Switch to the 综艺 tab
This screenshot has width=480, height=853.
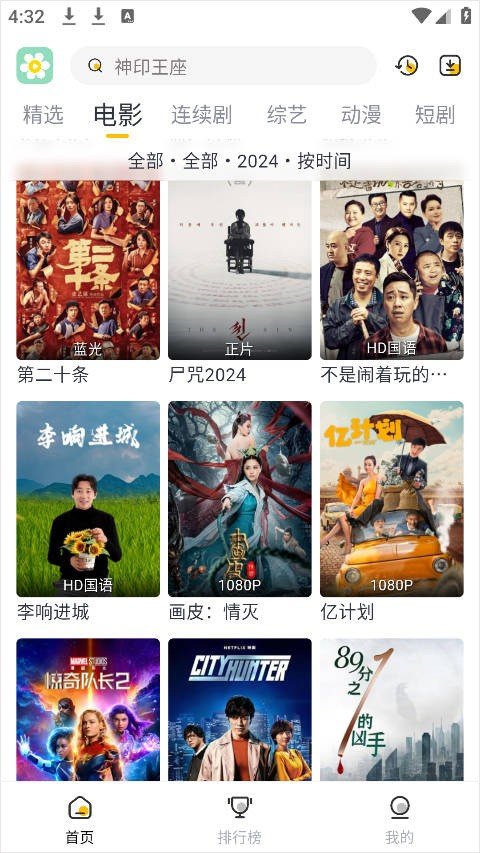[x=287, y=115]
